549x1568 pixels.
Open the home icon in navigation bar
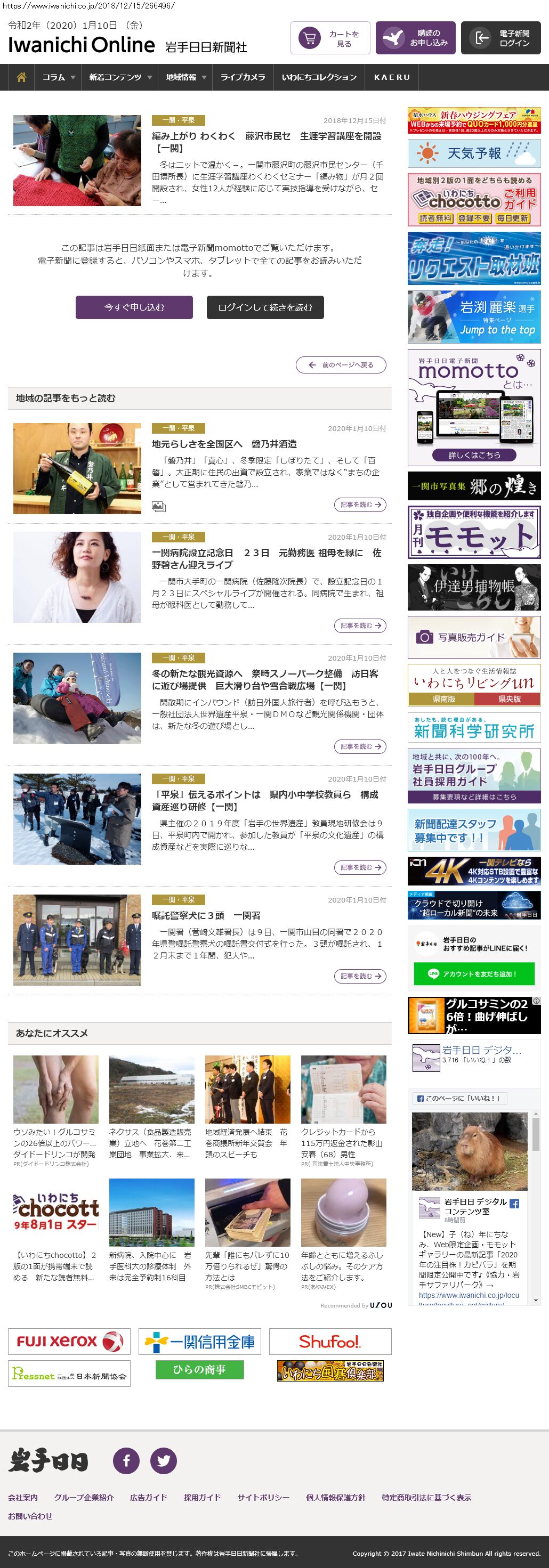(x=21, y=77)
